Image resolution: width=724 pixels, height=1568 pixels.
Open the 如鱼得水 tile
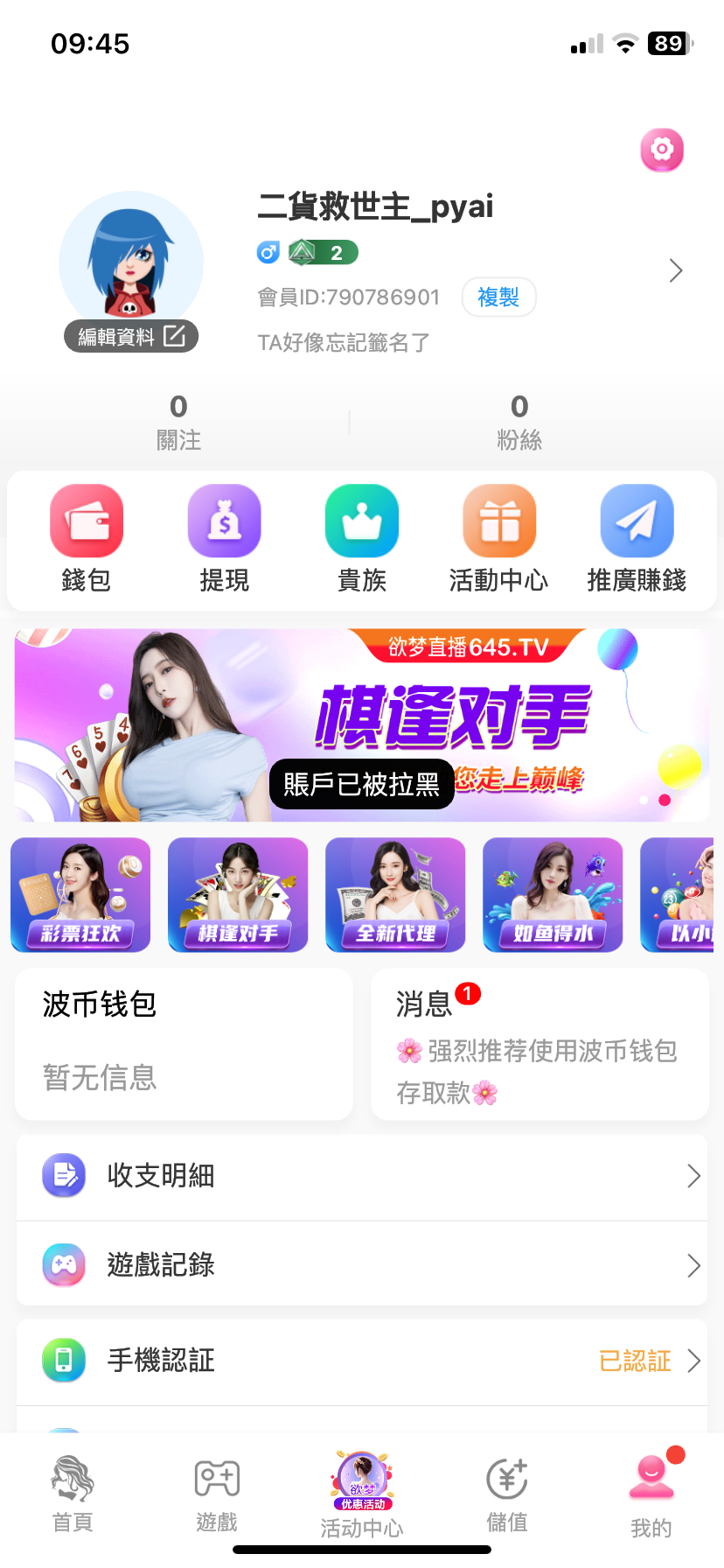pos(553,894)
